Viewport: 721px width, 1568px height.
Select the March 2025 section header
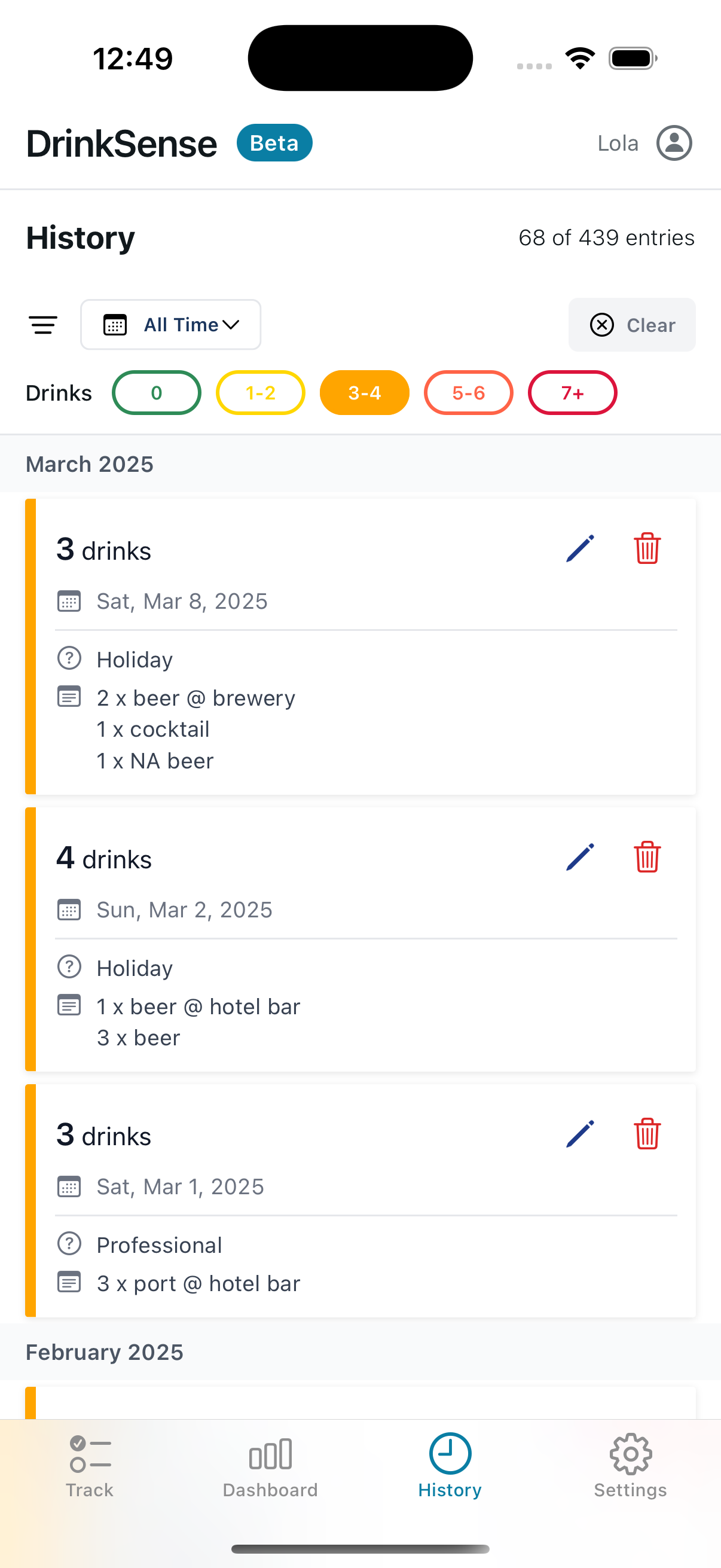(x=89, y=464)
